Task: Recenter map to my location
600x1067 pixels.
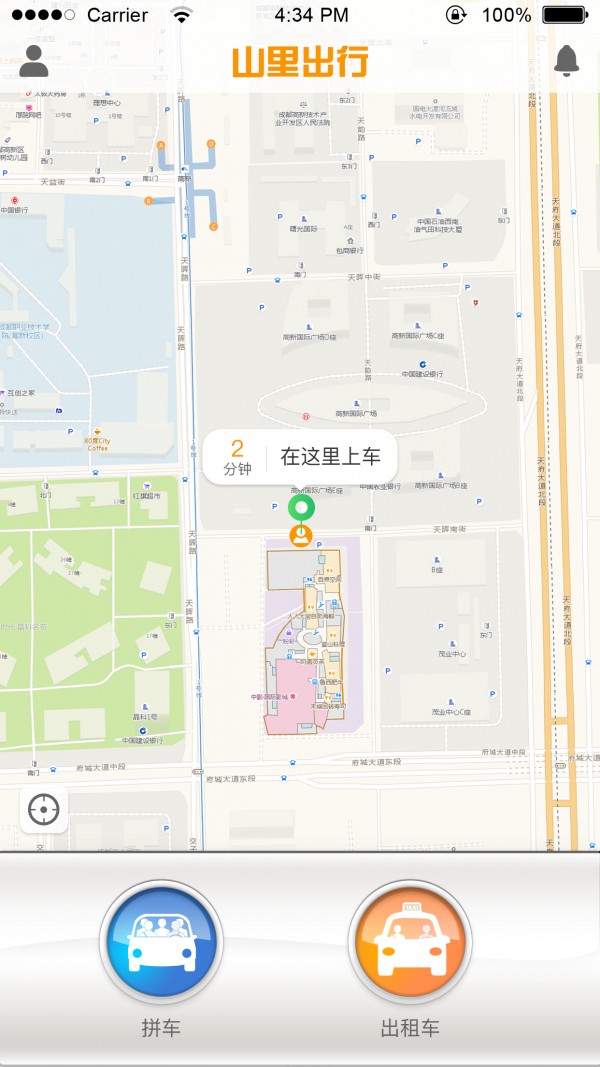Action: point(44,809)
